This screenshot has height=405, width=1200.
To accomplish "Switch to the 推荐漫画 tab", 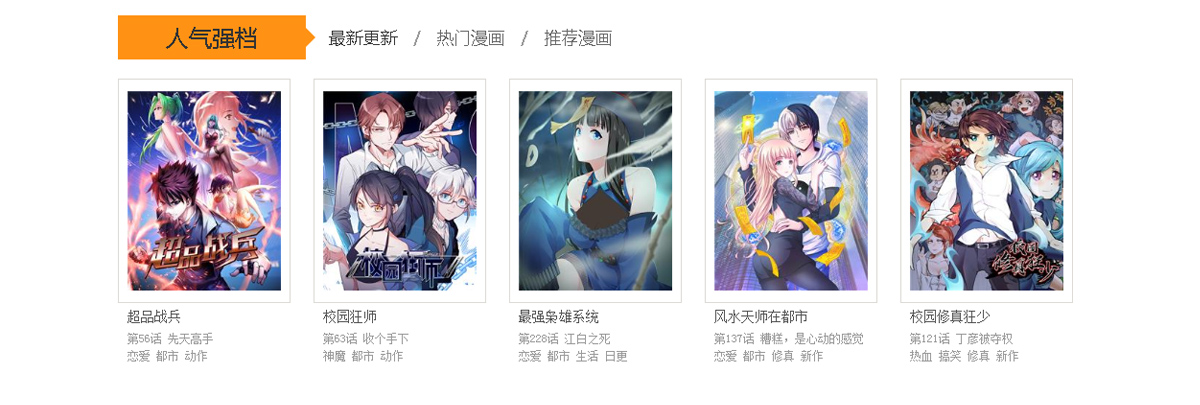I will click(577, 39).
